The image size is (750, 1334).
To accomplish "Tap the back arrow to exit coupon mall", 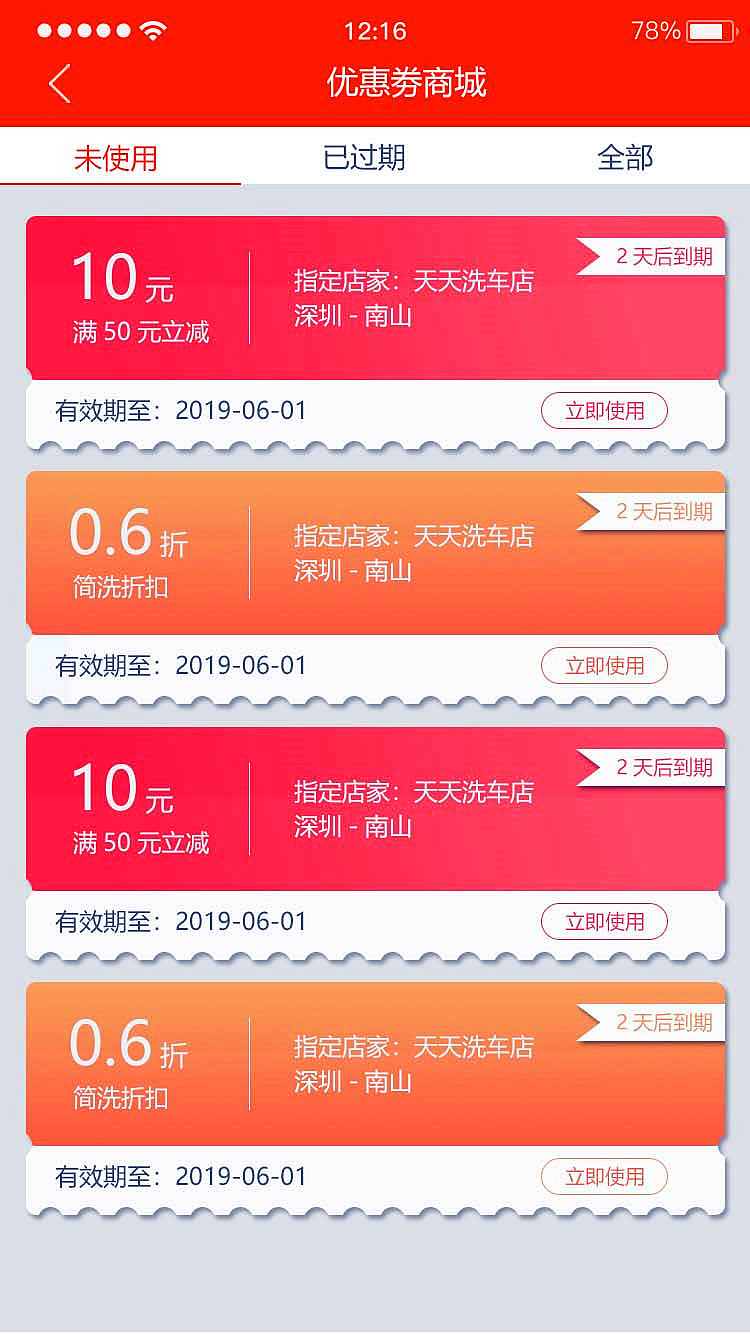I will tap(57, 84).
